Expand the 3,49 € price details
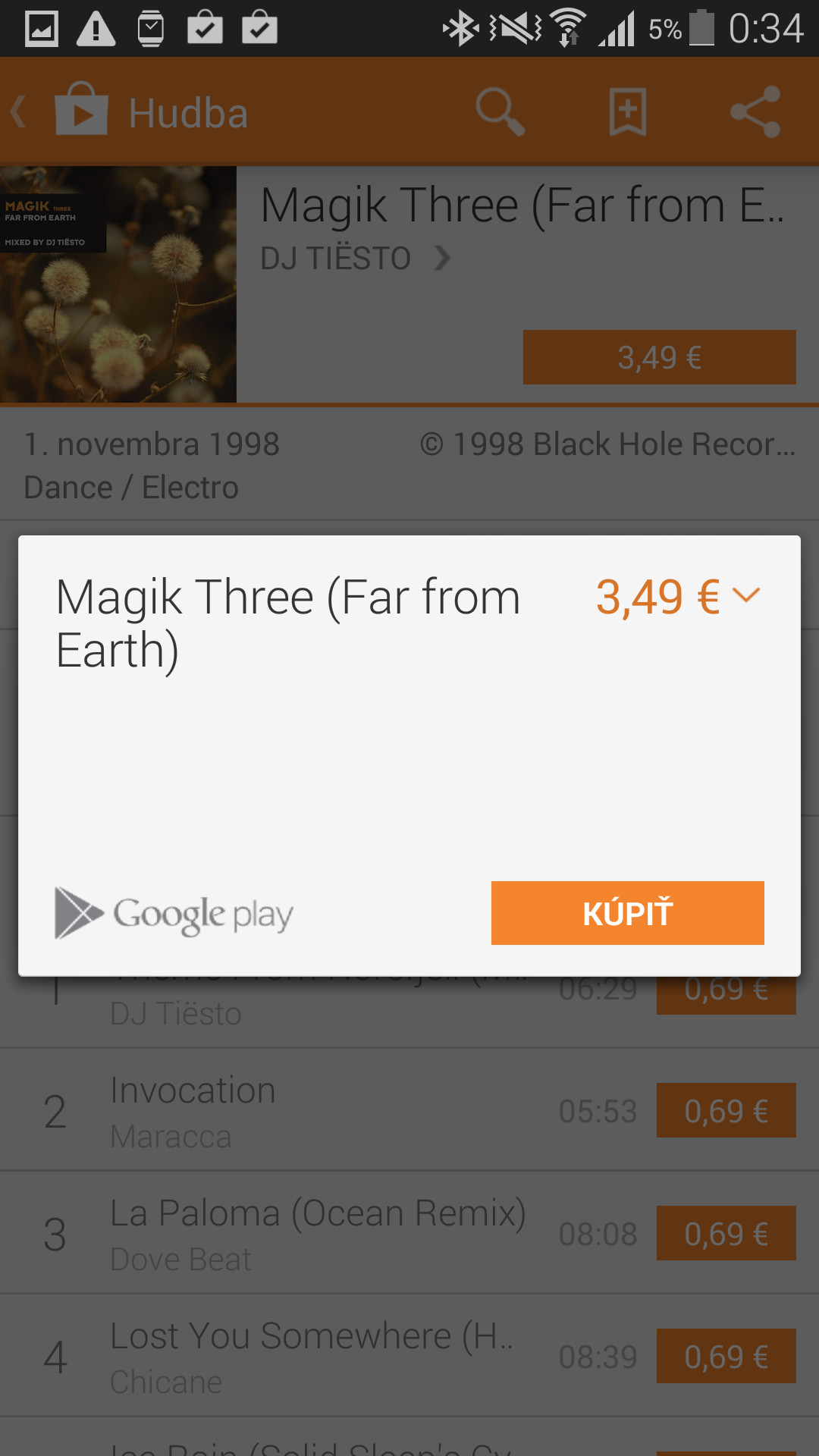This screenshot has height=1456, width=819. click(x=677, y=597)
